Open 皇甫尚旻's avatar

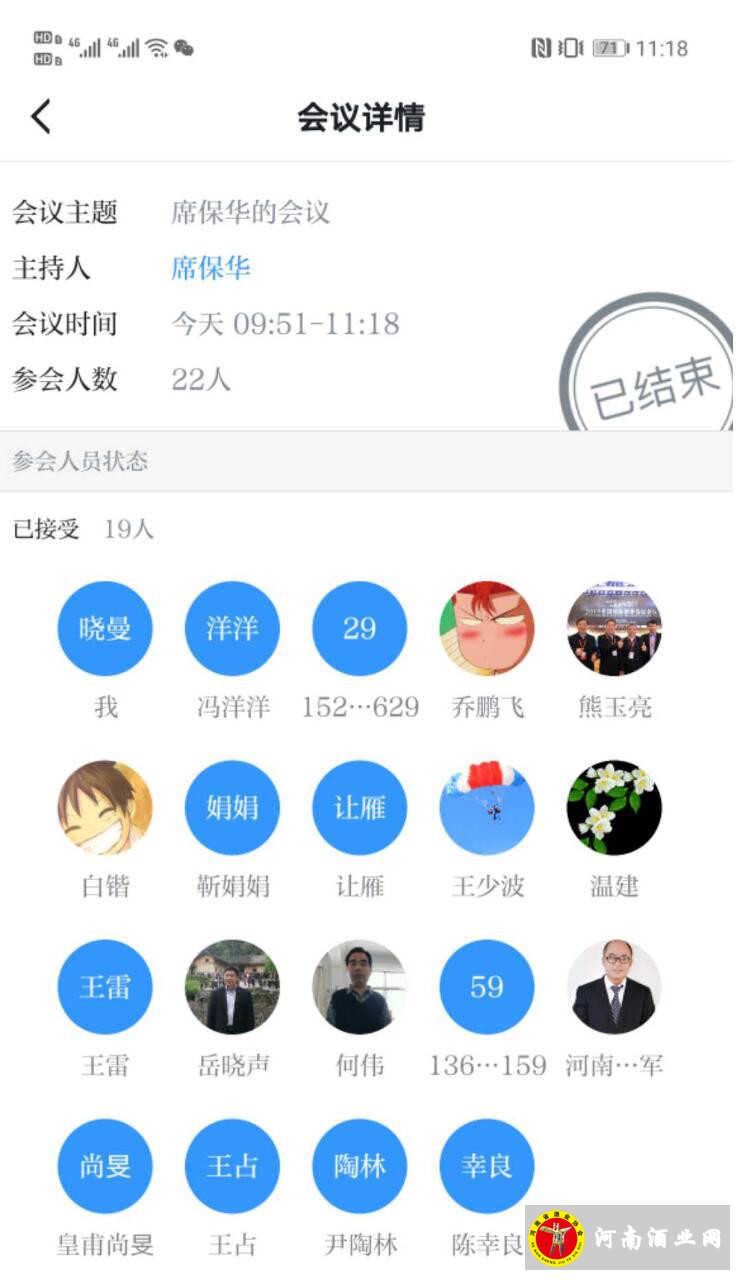105,1166
